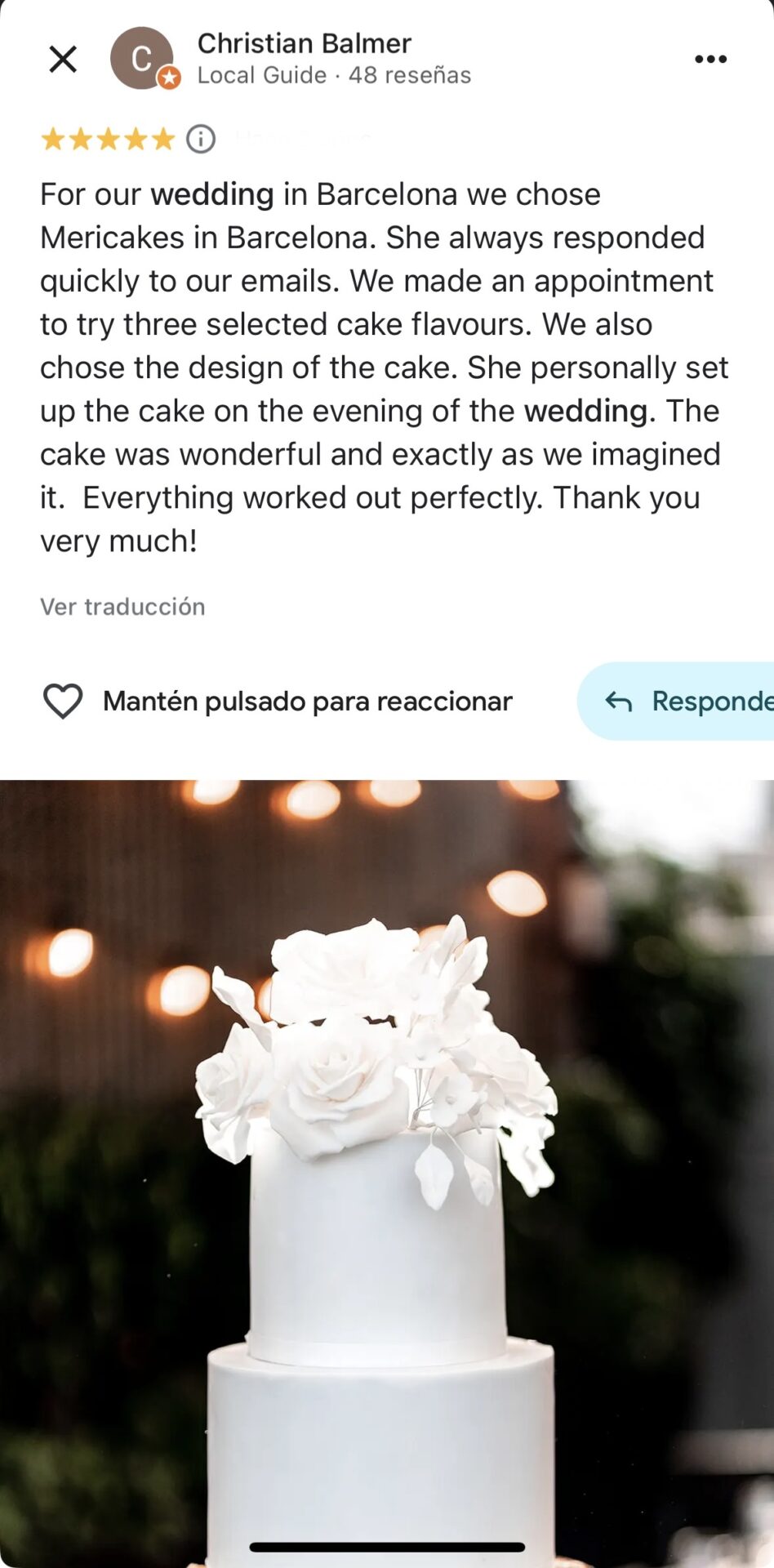Close the review view

[63, 59]
